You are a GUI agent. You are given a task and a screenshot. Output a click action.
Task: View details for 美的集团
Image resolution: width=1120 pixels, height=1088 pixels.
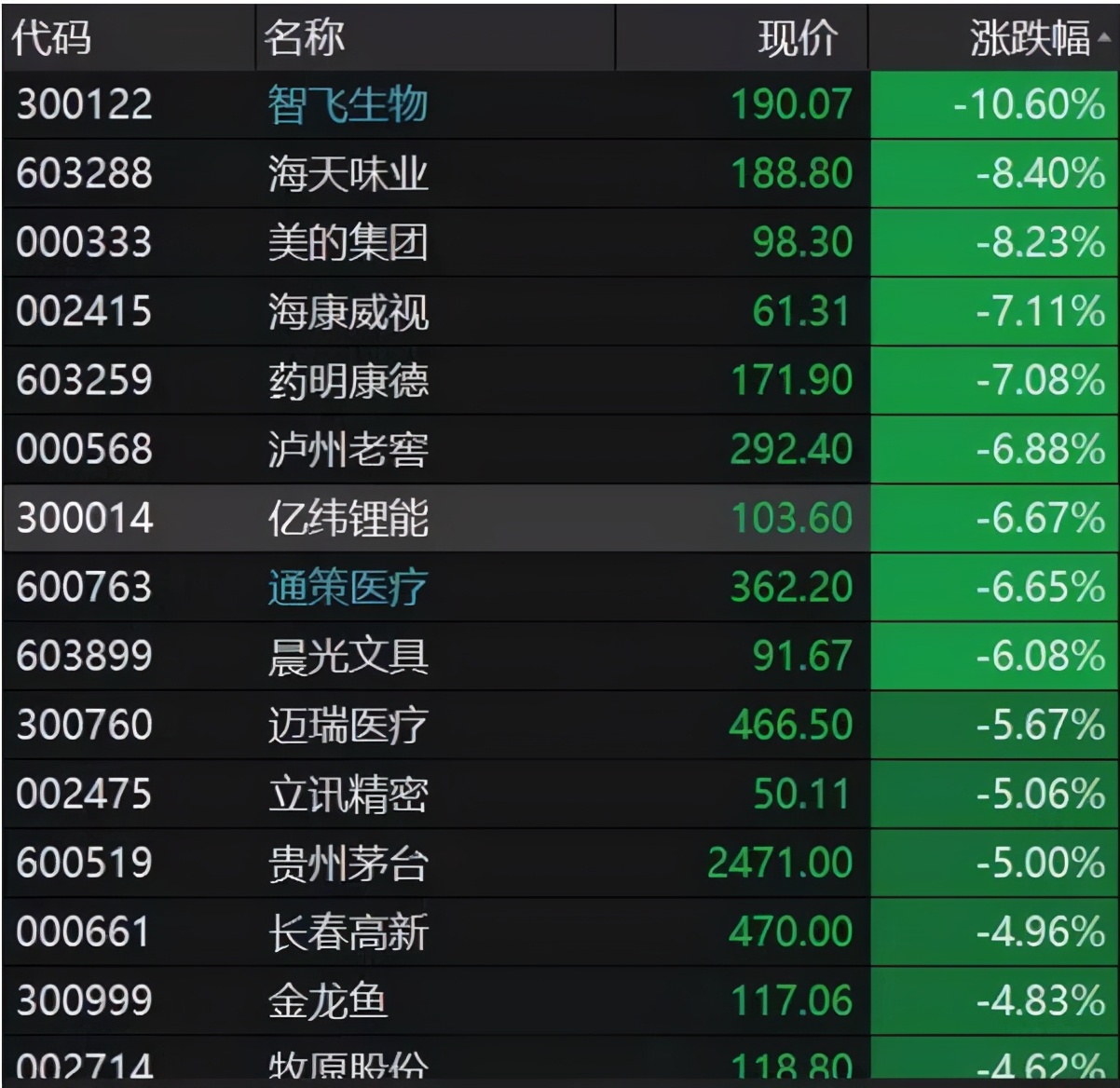click(x=348, y=242)
